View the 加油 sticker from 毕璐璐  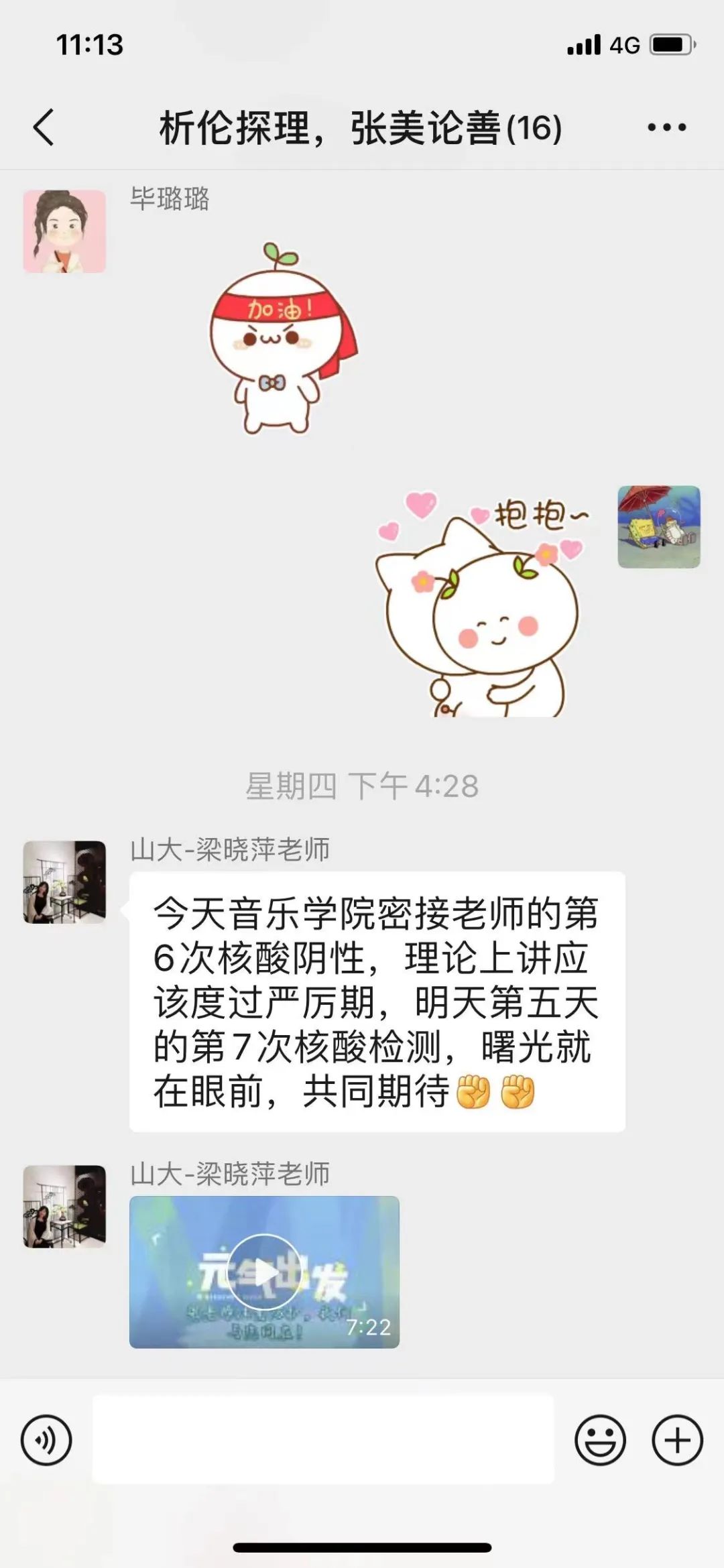pyautogui.click(x=282, y=339)
